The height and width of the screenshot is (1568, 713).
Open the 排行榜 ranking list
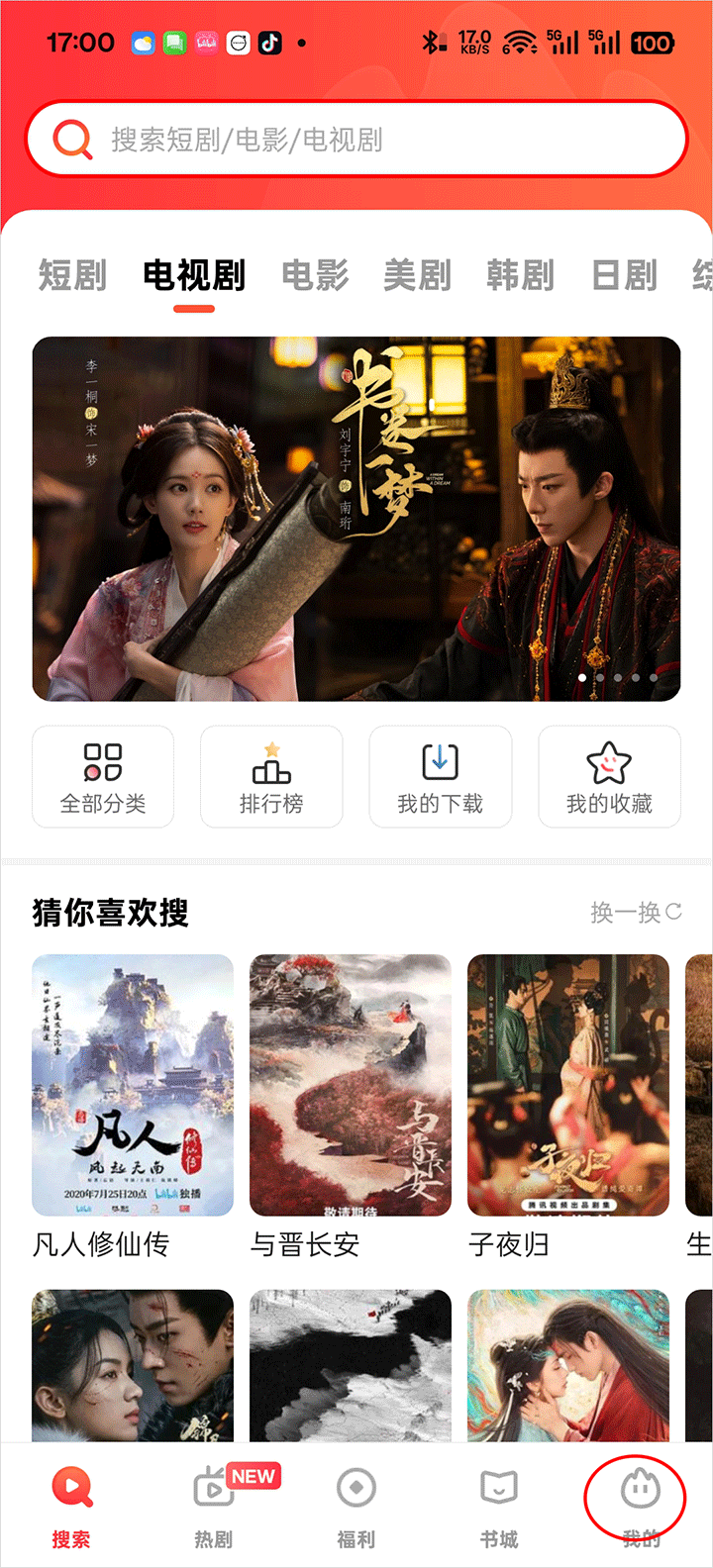pos(271,777)
